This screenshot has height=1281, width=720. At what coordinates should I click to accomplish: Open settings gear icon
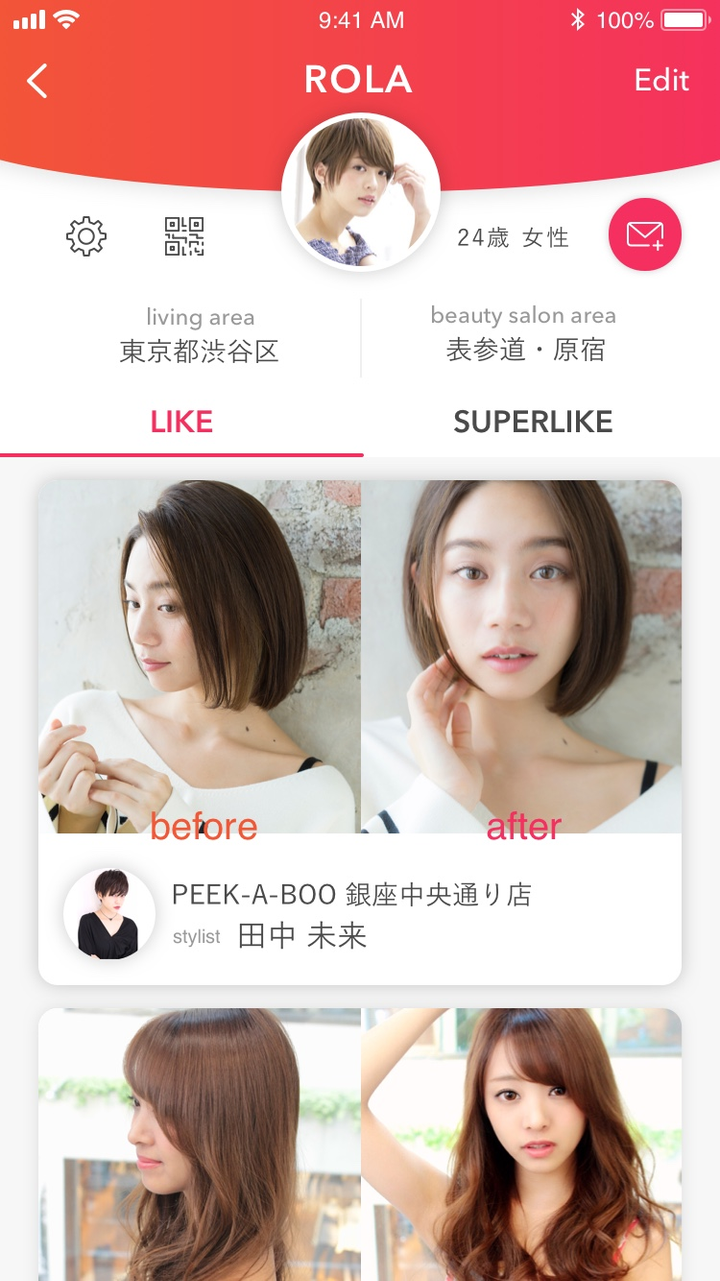click(86, 237)
